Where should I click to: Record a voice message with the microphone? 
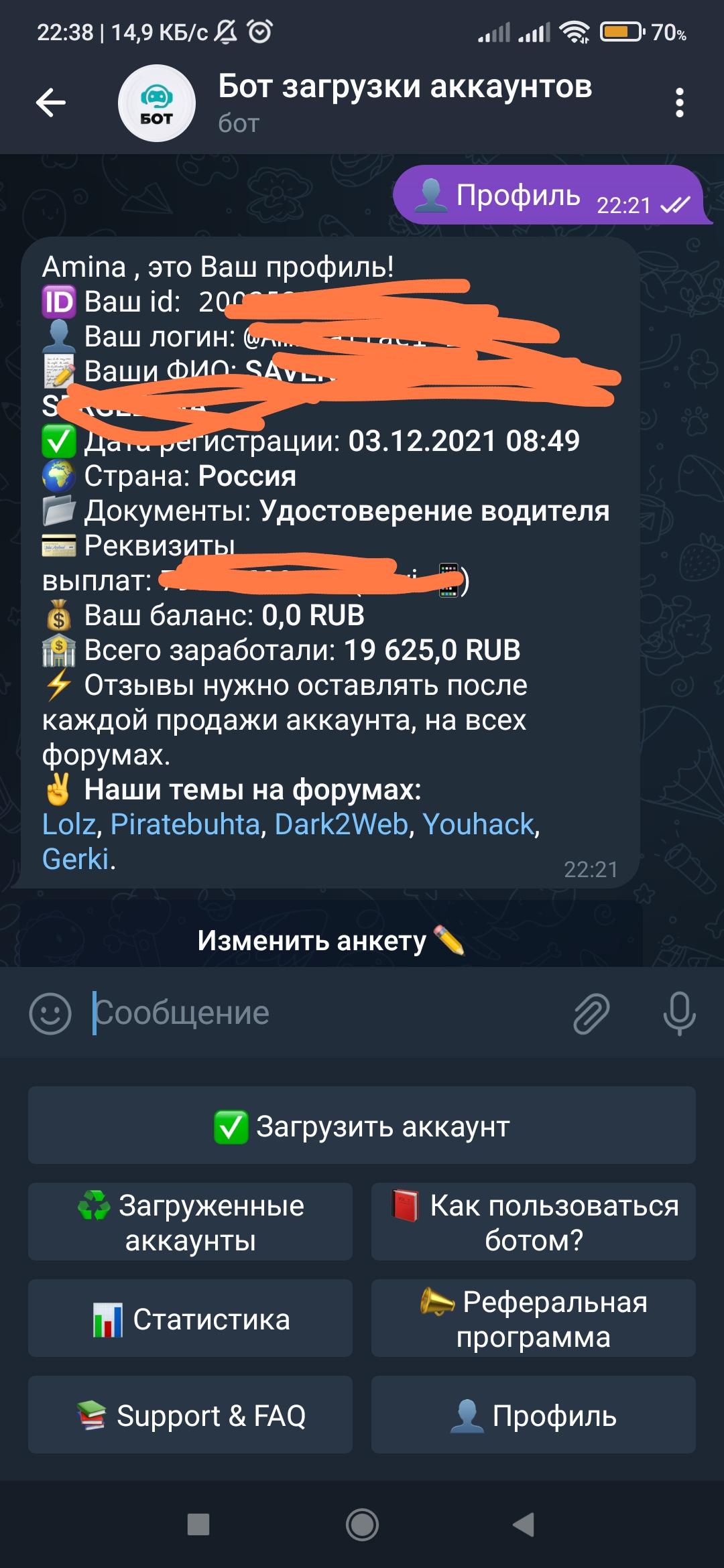click(679, 1013)
